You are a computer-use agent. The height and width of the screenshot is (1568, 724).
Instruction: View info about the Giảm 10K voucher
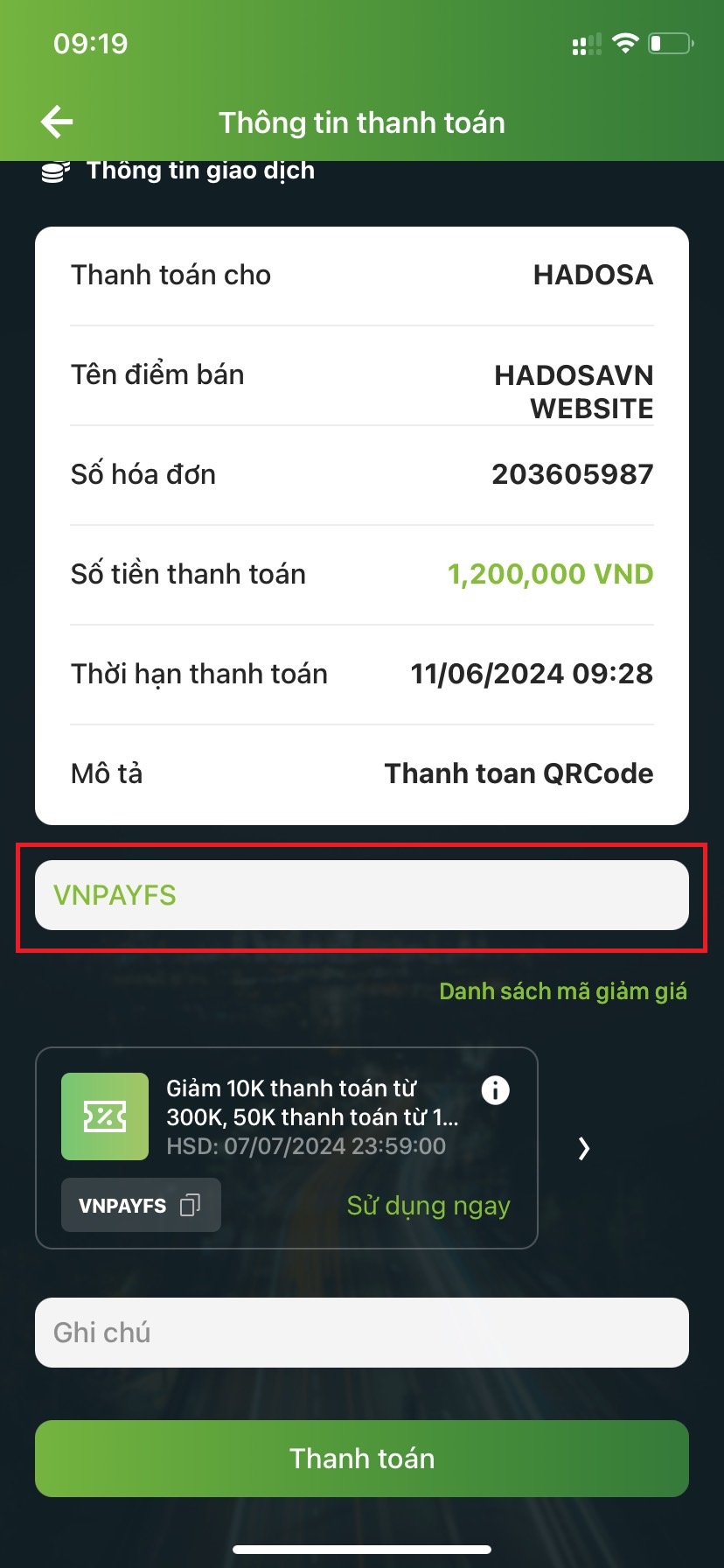click(496, 1090)
